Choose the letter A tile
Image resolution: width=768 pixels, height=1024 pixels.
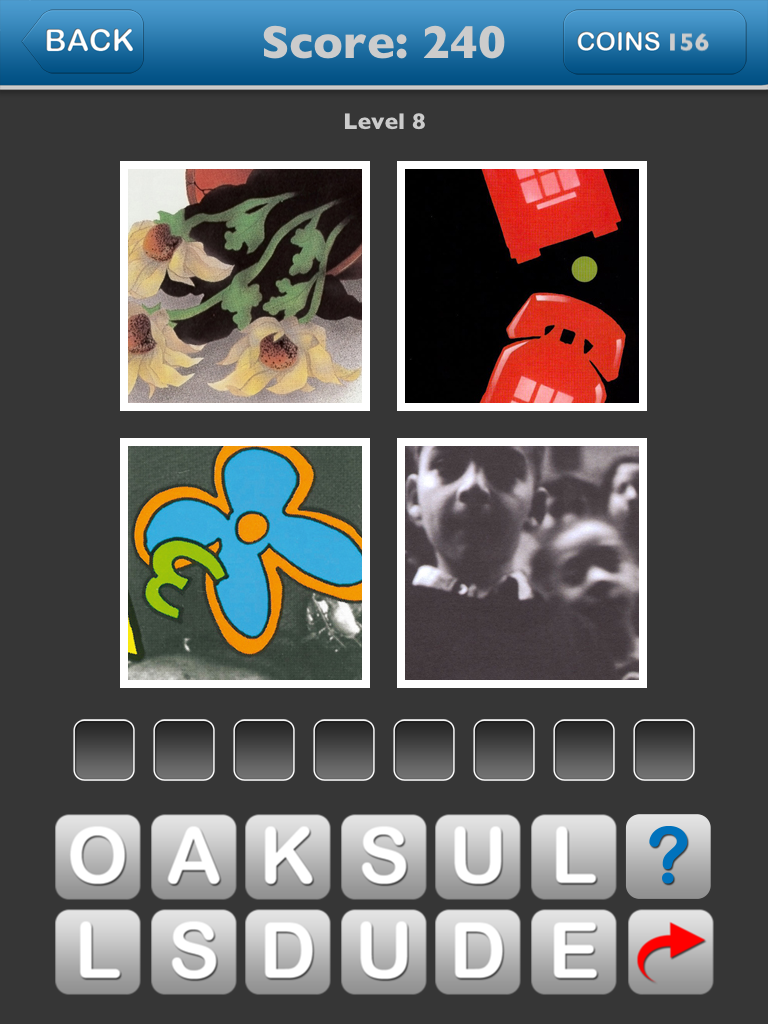point(194,856)
